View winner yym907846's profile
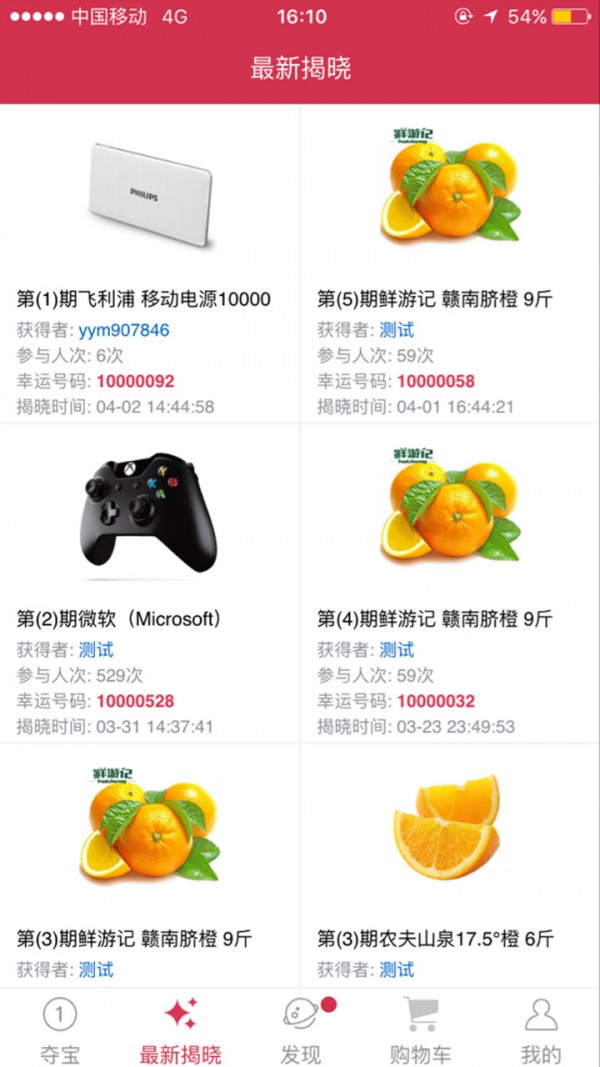This screenshot has height=1067, width=600. coord(124,330)
